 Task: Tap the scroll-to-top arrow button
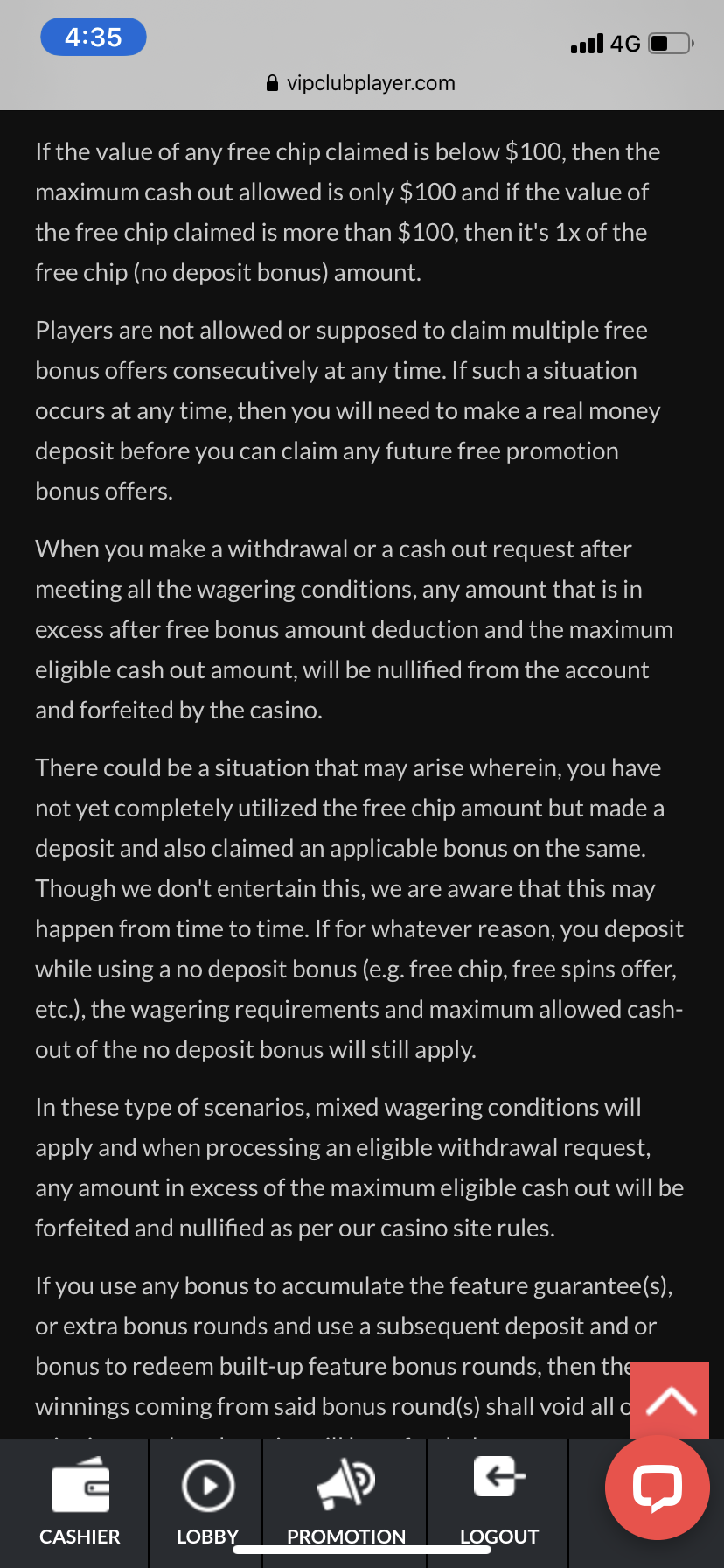[x=669, y=1400]
